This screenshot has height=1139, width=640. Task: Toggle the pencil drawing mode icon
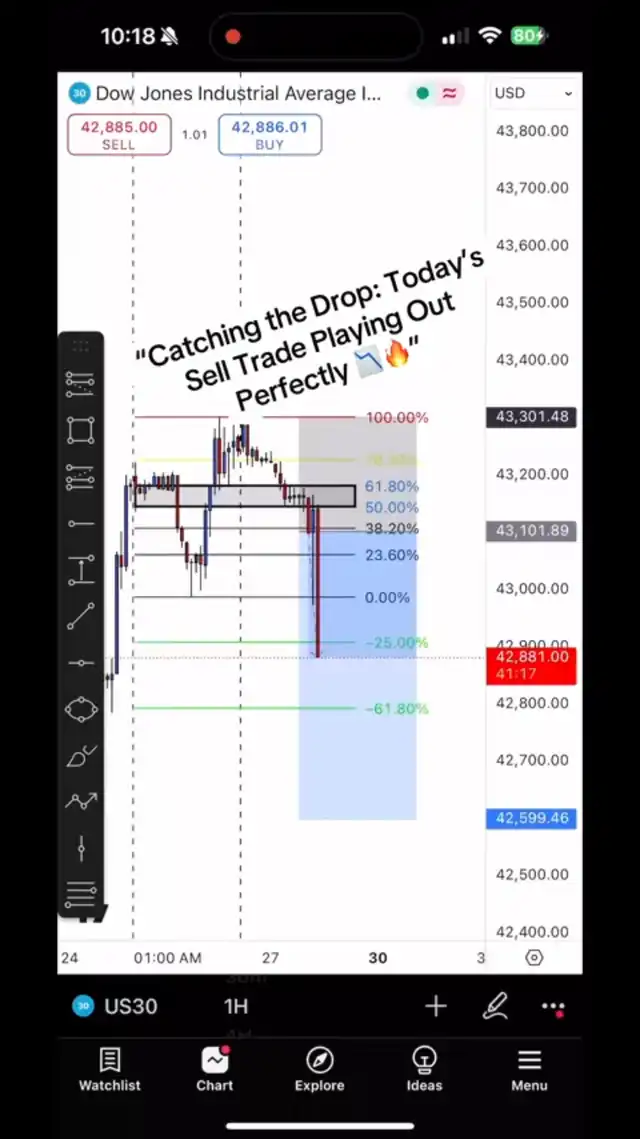click(x=495, y=1006)
